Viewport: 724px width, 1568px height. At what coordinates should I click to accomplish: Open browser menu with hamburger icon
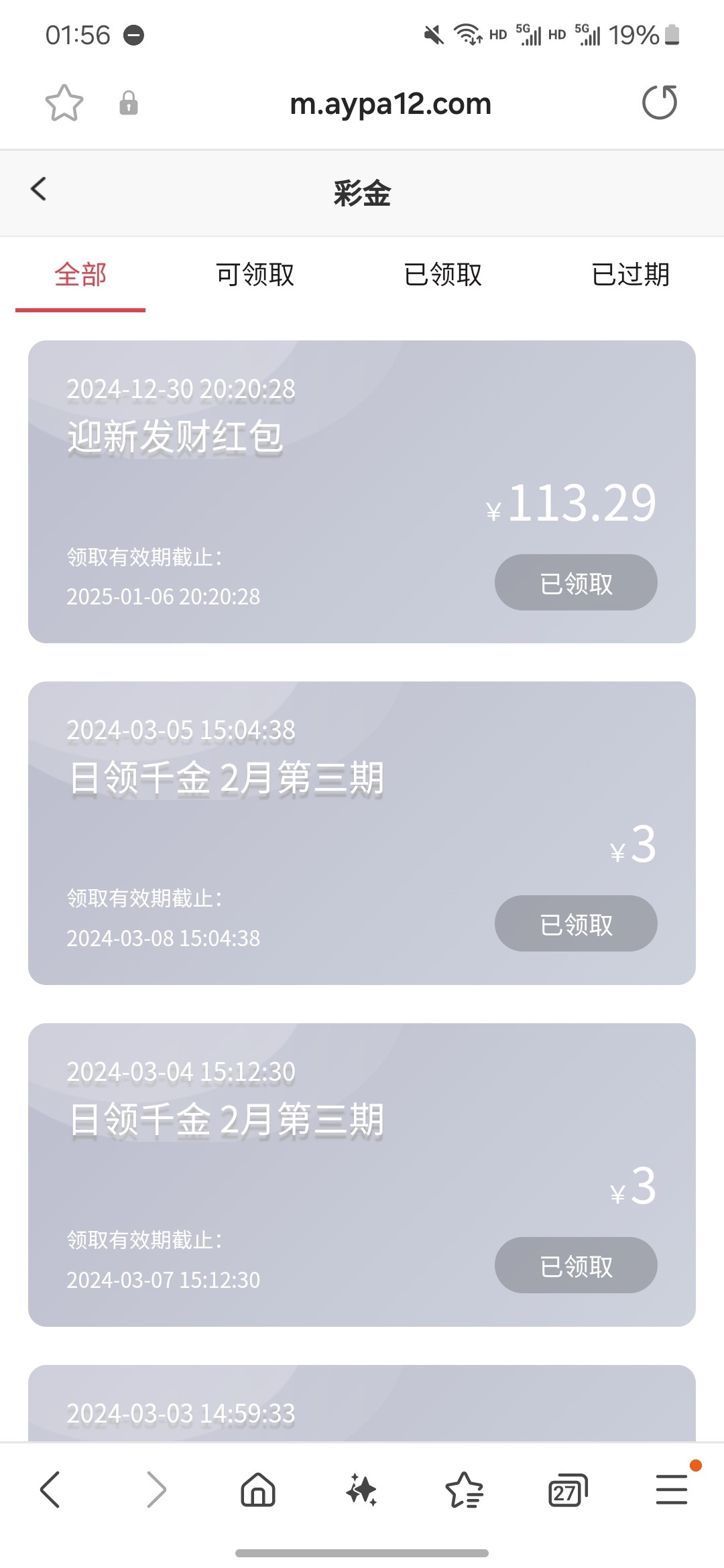tap(670, 1489)
